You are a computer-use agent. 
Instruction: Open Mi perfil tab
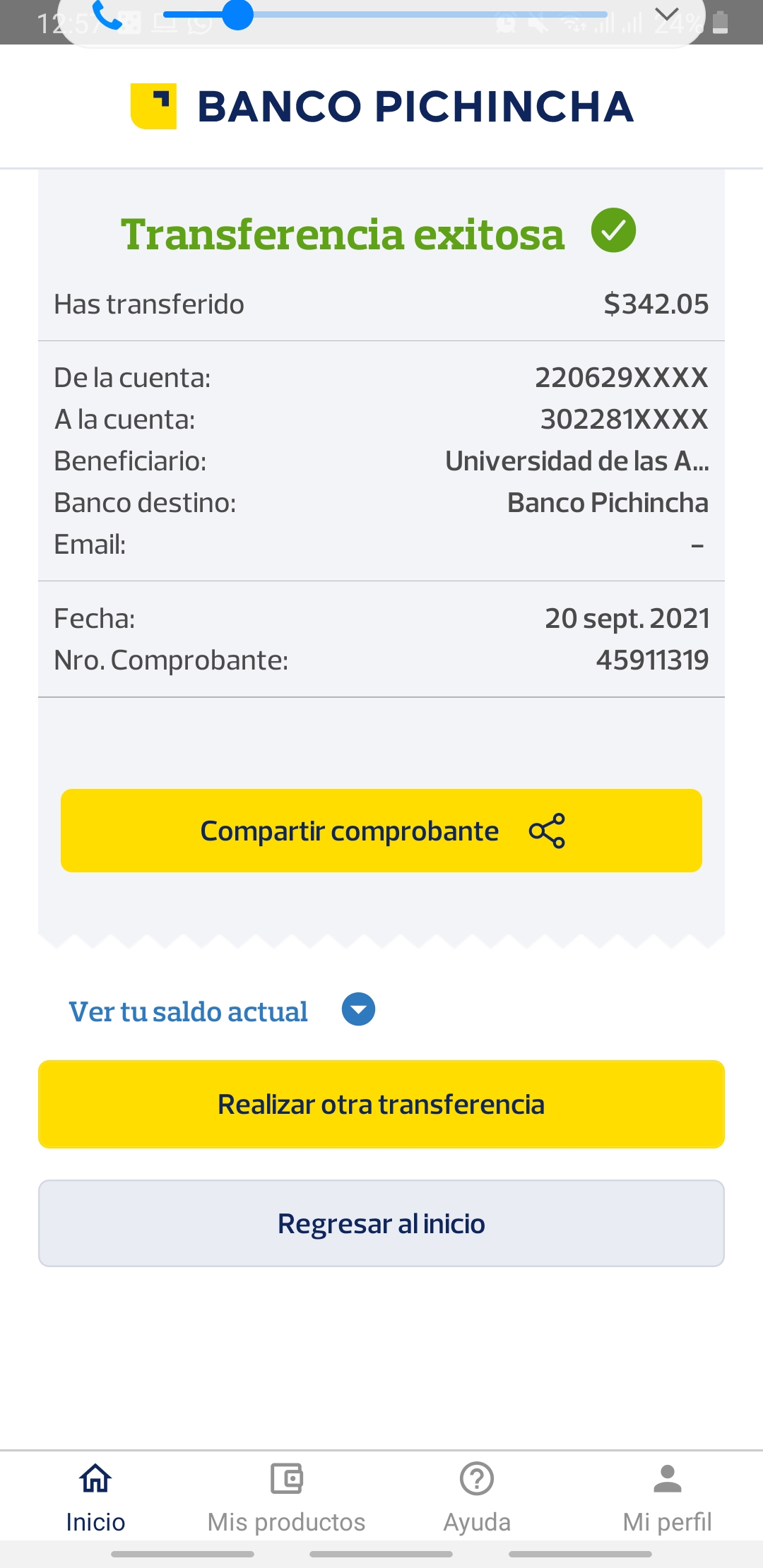coord(667,1497)
